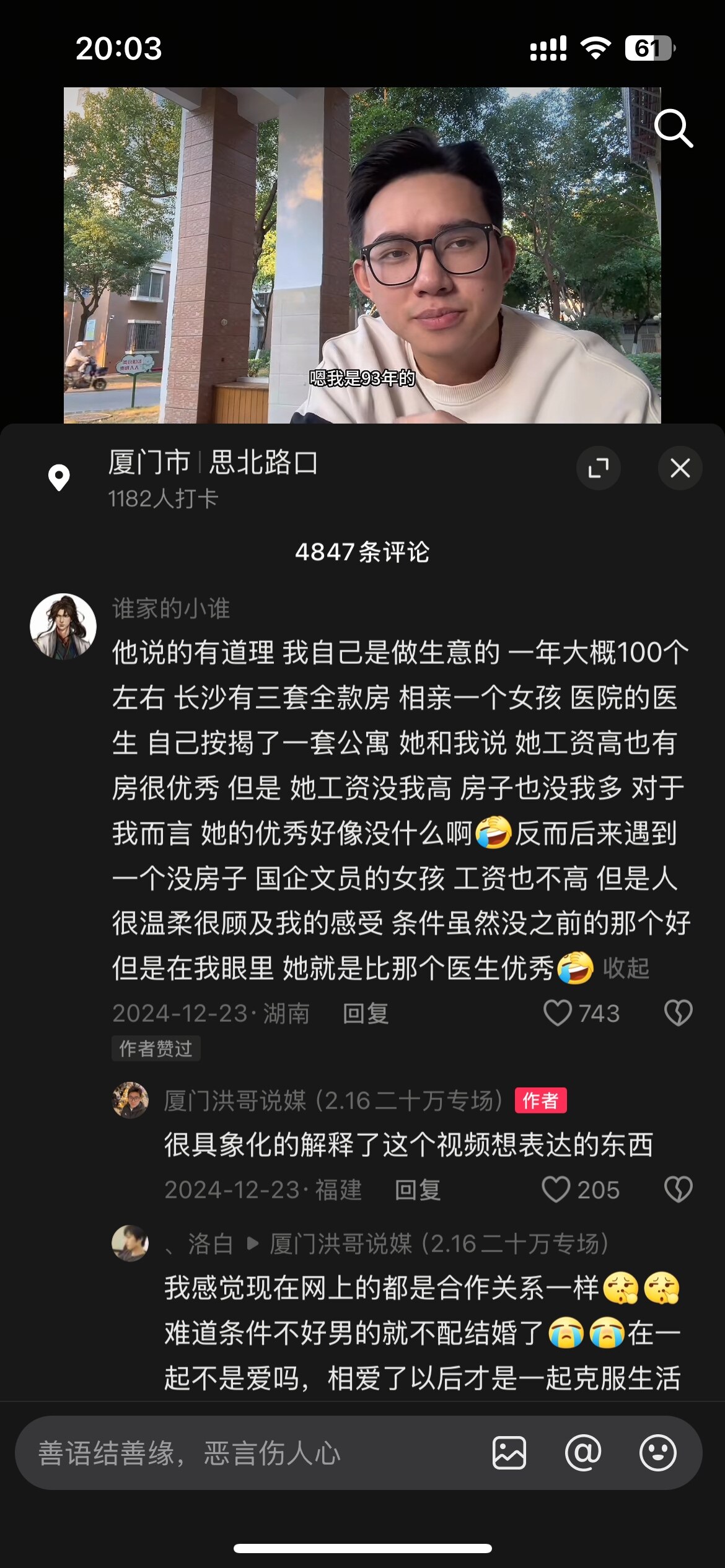Collapse the long comment with 收起

[626, 968]
